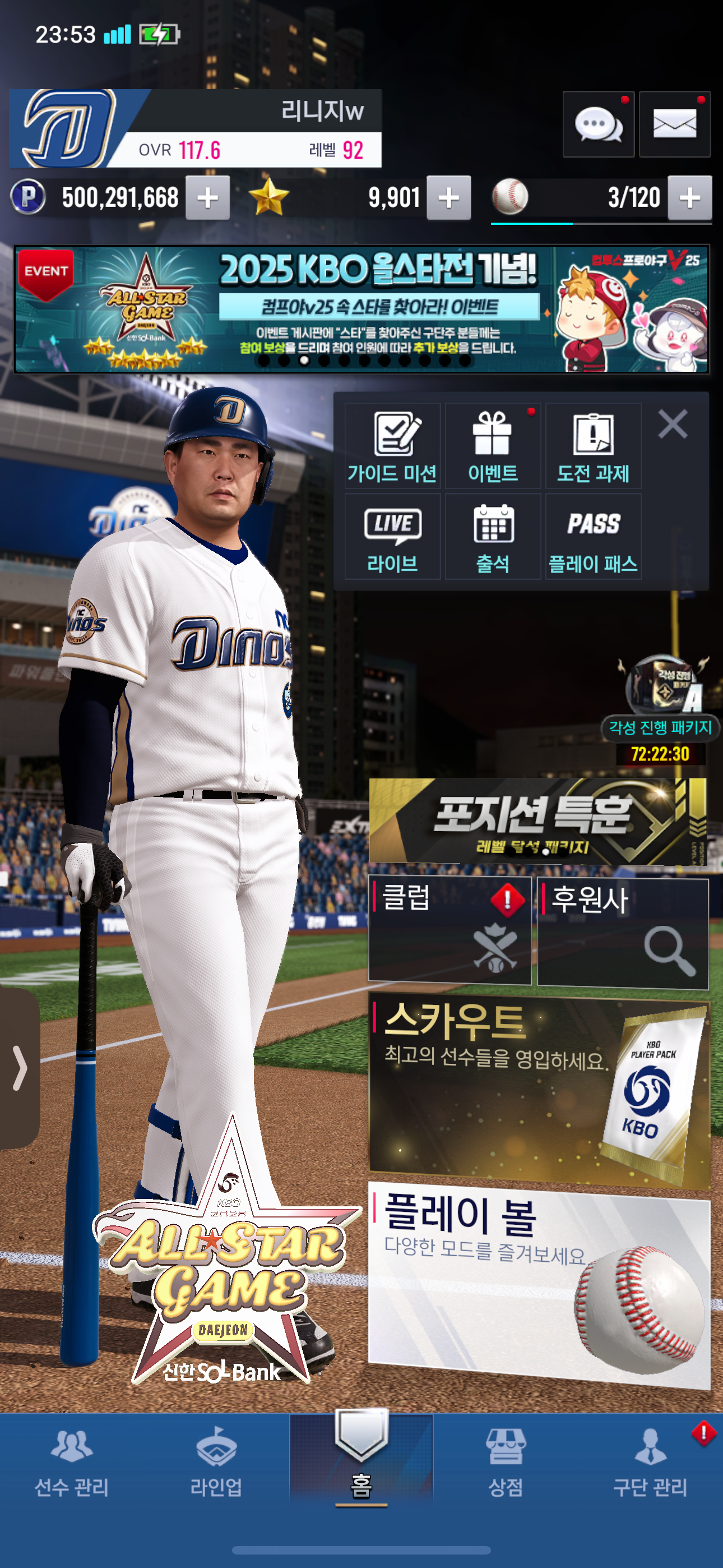Recharge play balls with the plus button
The image size is (723, 1568).
[x=689, y=198]
